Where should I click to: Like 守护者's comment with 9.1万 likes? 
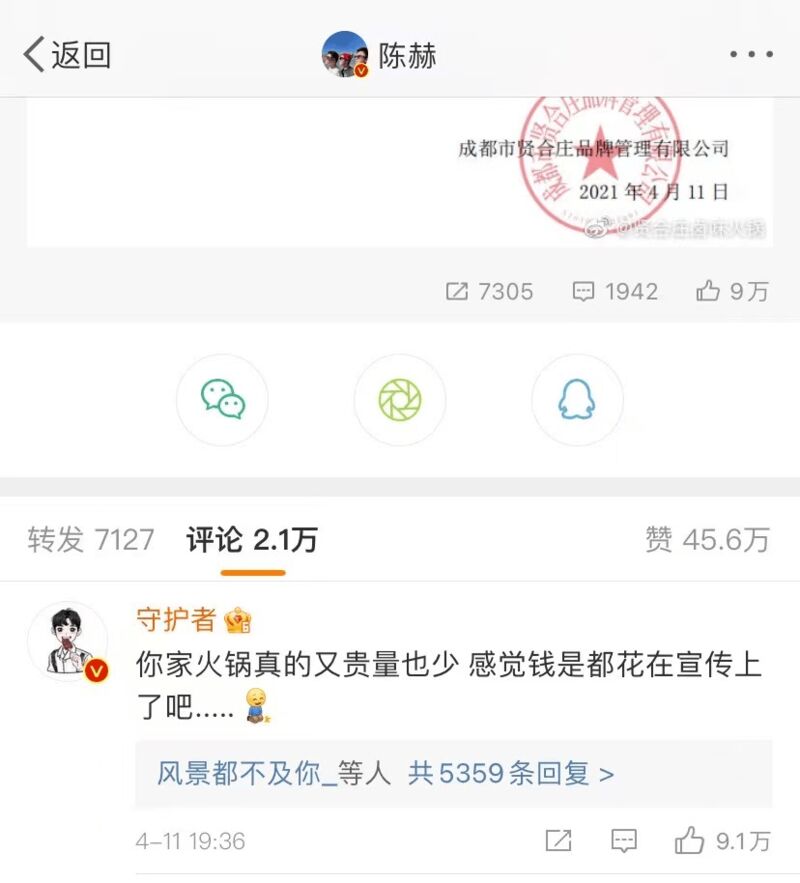(722, 840)
